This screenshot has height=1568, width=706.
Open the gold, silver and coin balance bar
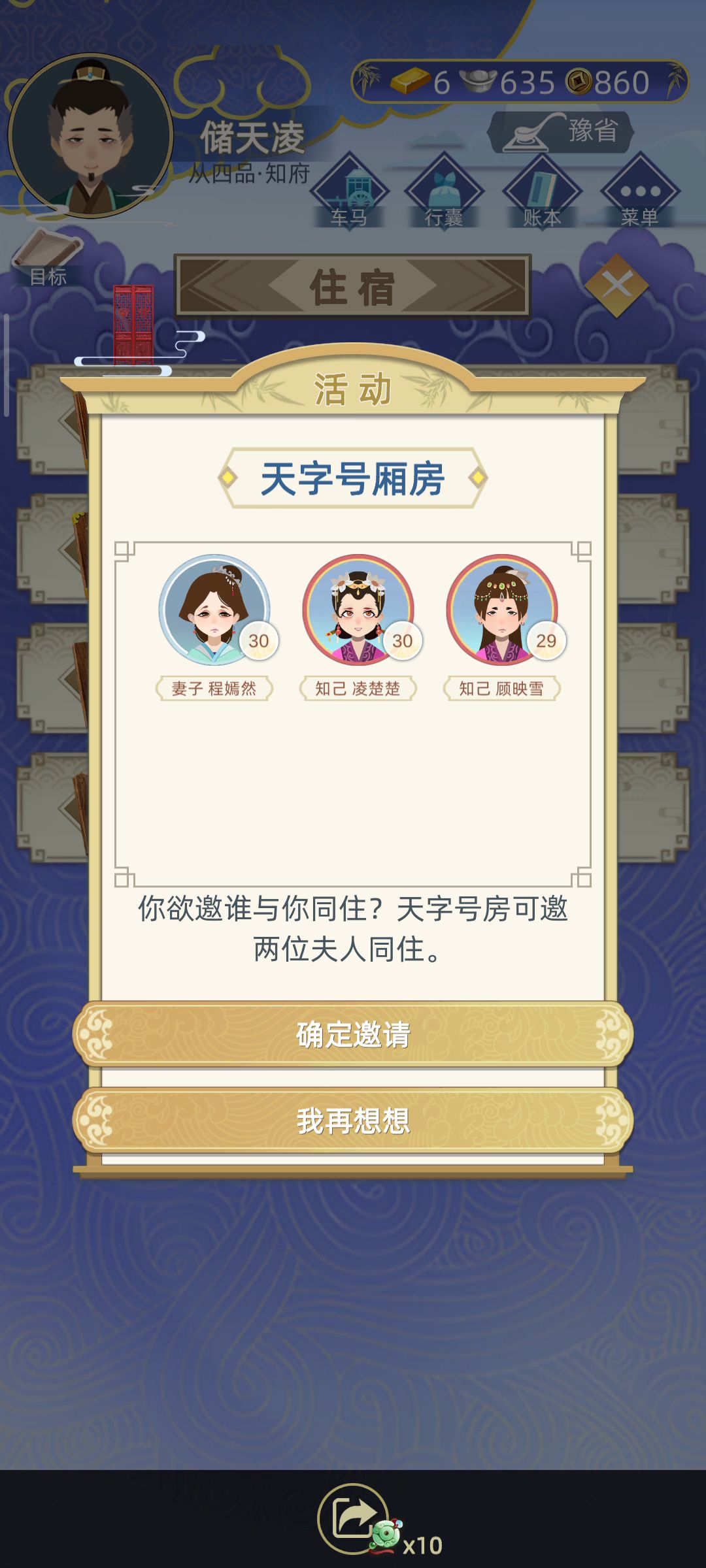(520, 82)
